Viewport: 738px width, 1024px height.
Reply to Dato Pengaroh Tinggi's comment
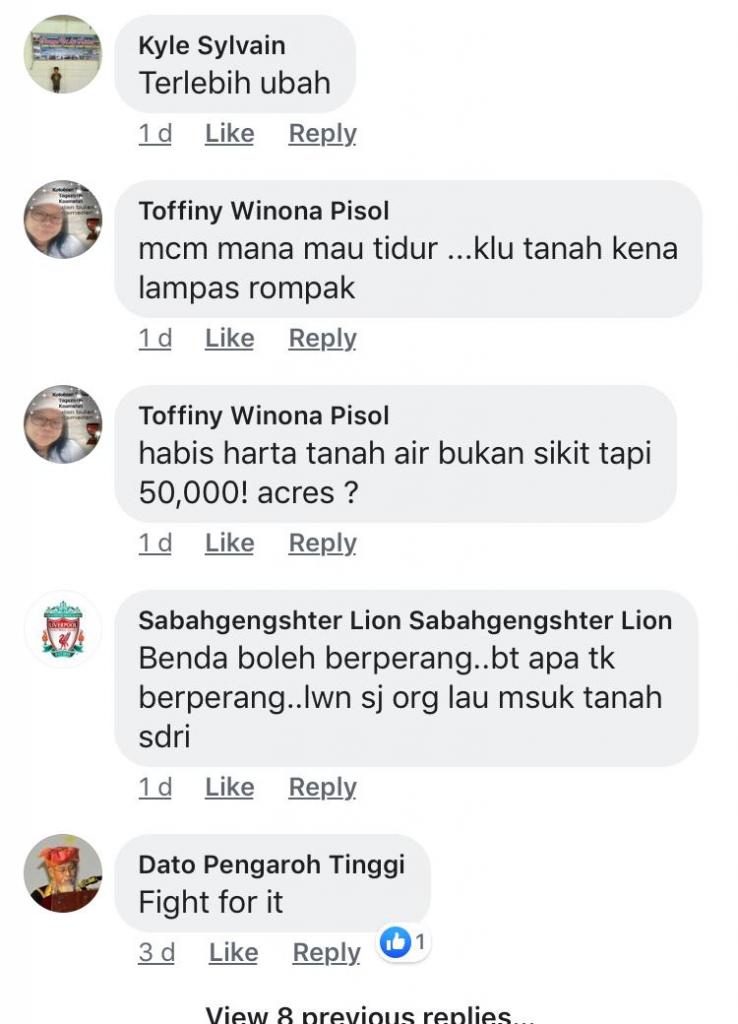pyautogui.click(x=326, y=953)
